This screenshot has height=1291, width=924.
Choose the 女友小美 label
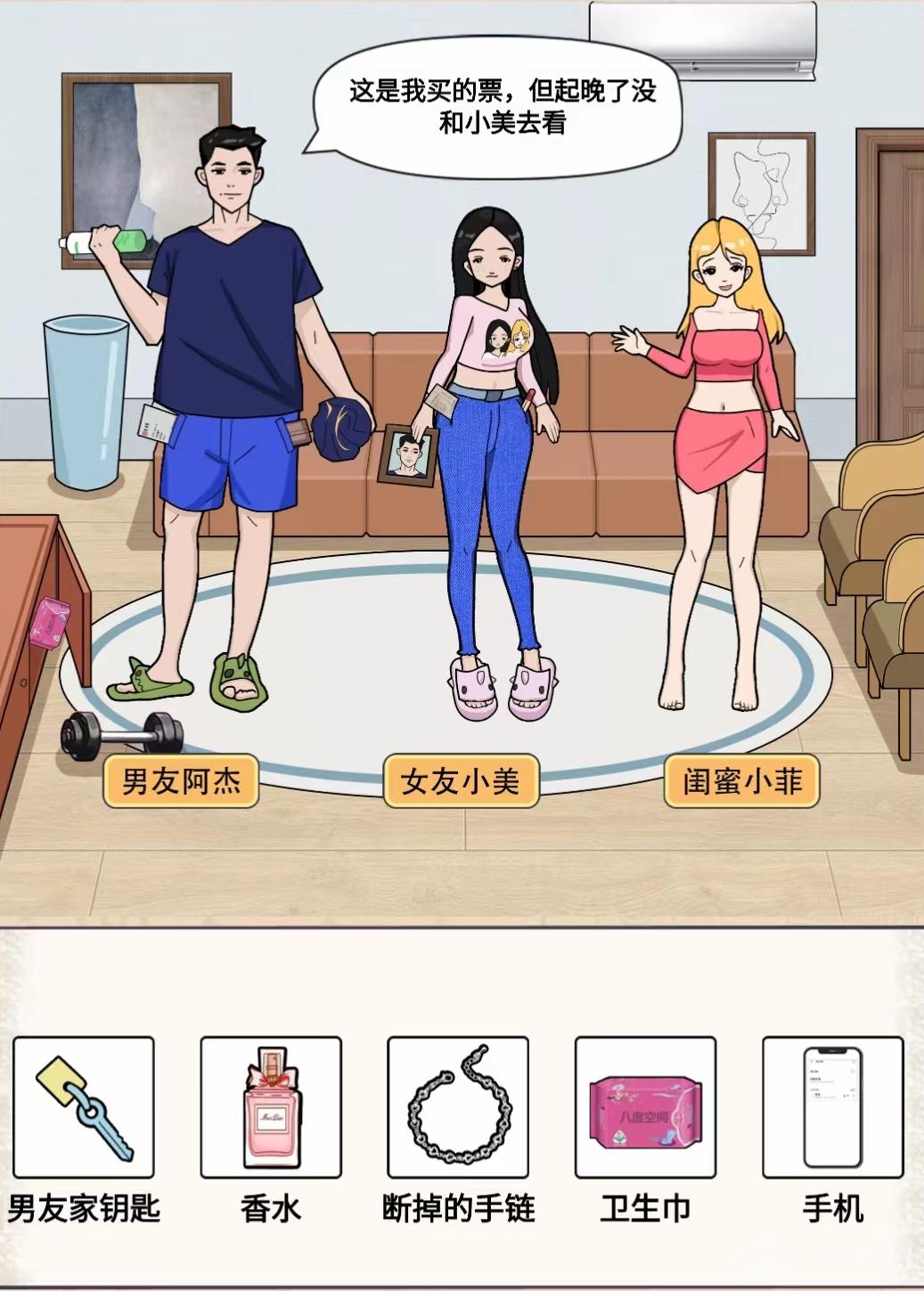[x=461, y=781]
